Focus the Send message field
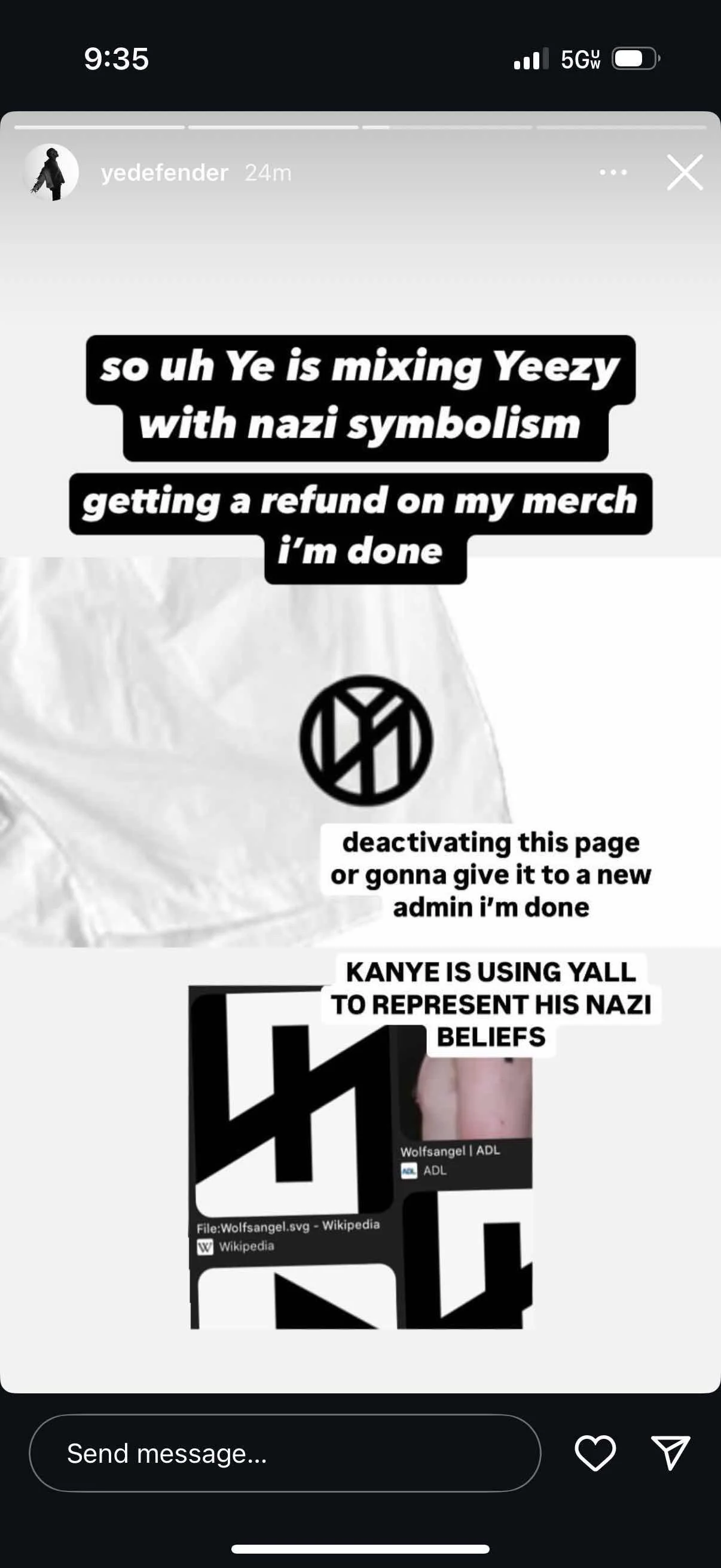 (x=285, y=1453)
